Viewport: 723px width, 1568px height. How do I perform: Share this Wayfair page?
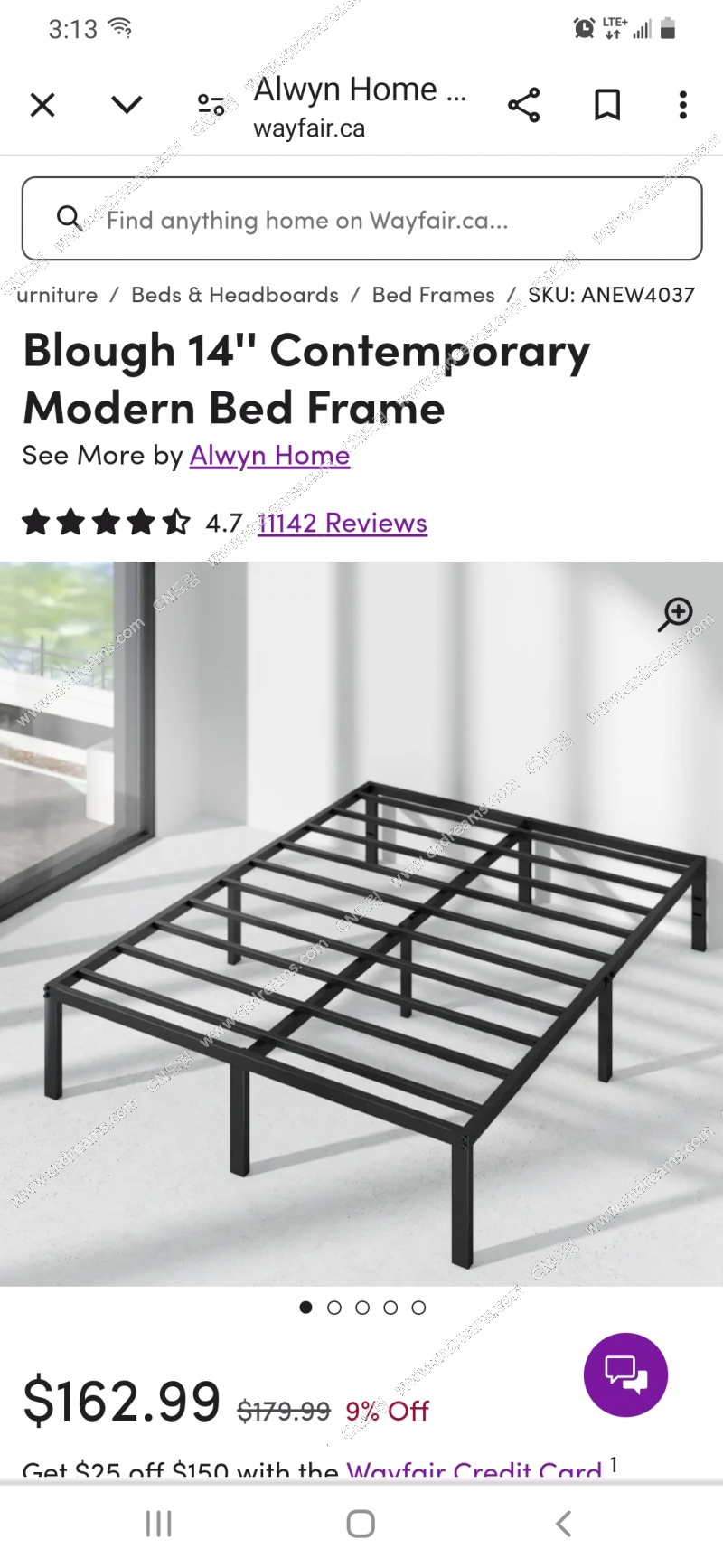click(524, 105)
